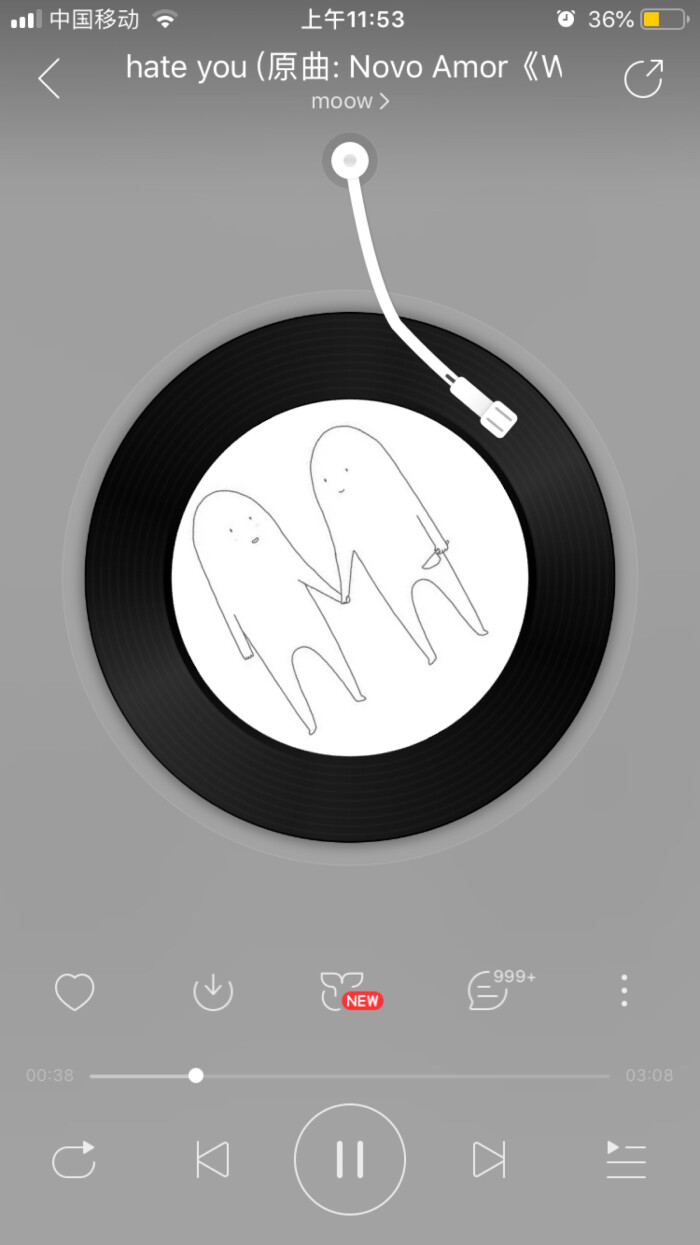Open the current playlist queue
700x1245 pixels.
626,1160
